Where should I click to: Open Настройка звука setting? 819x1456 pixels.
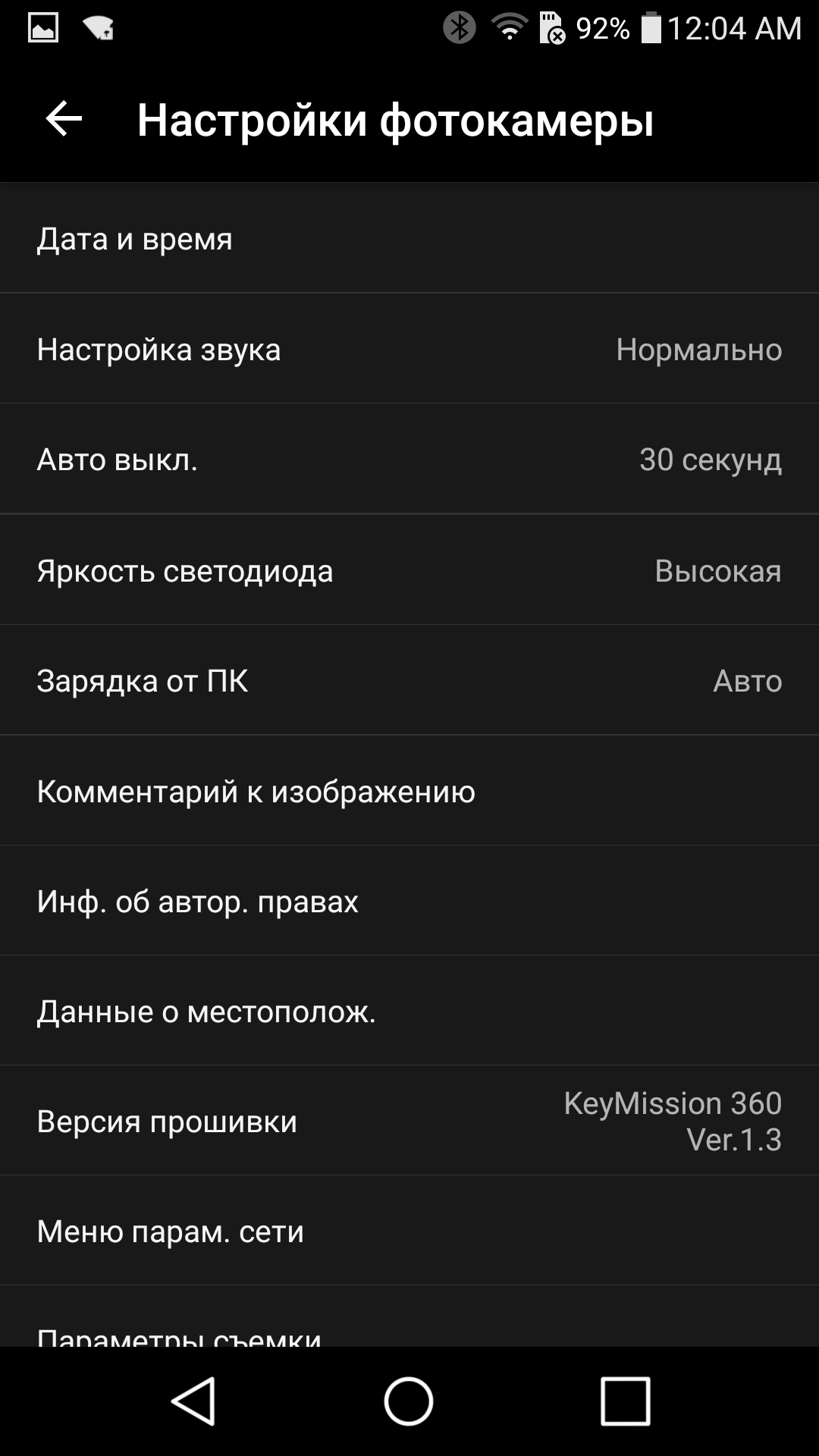tap(409, 350)
